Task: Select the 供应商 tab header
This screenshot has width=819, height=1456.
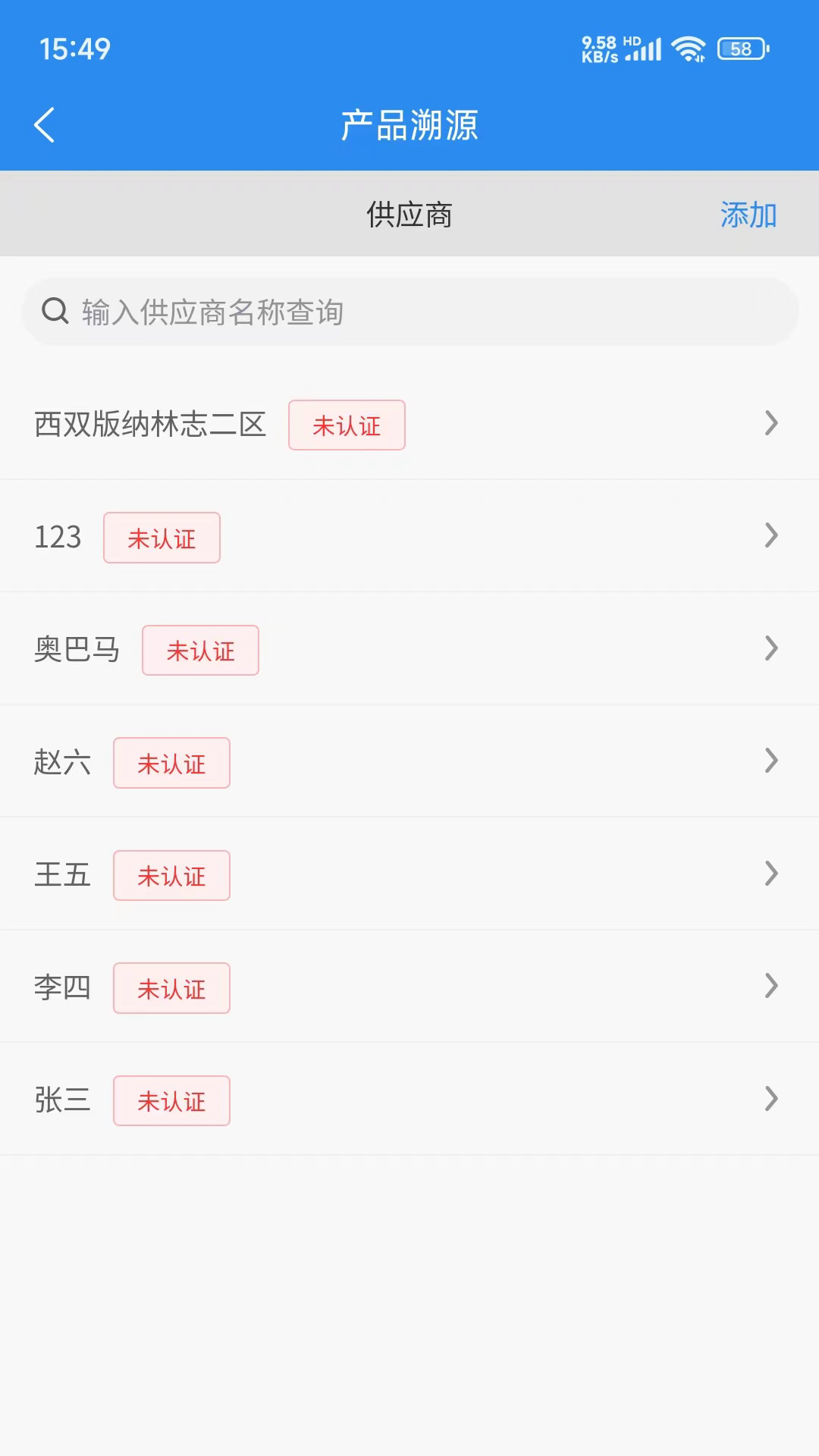Action: [409, 215]
